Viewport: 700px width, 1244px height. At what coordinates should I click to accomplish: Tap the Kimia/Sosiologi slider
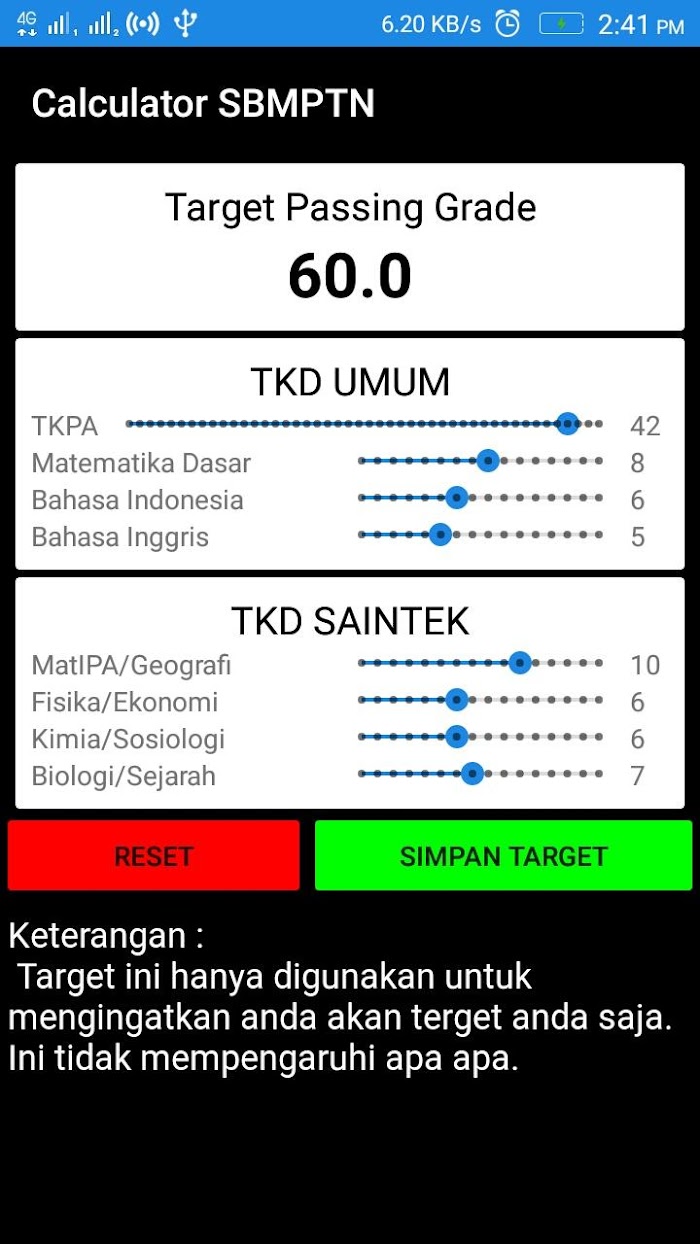click(x=481, y=737)
